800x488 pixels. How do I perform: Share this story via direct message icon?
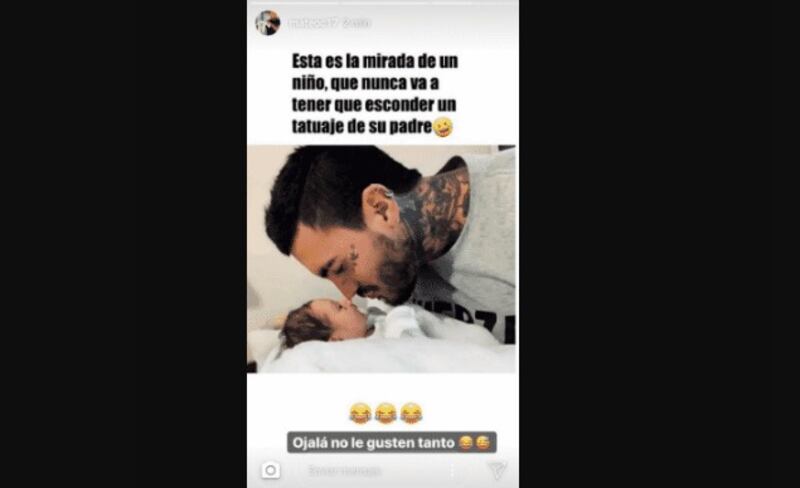(496, 470)
